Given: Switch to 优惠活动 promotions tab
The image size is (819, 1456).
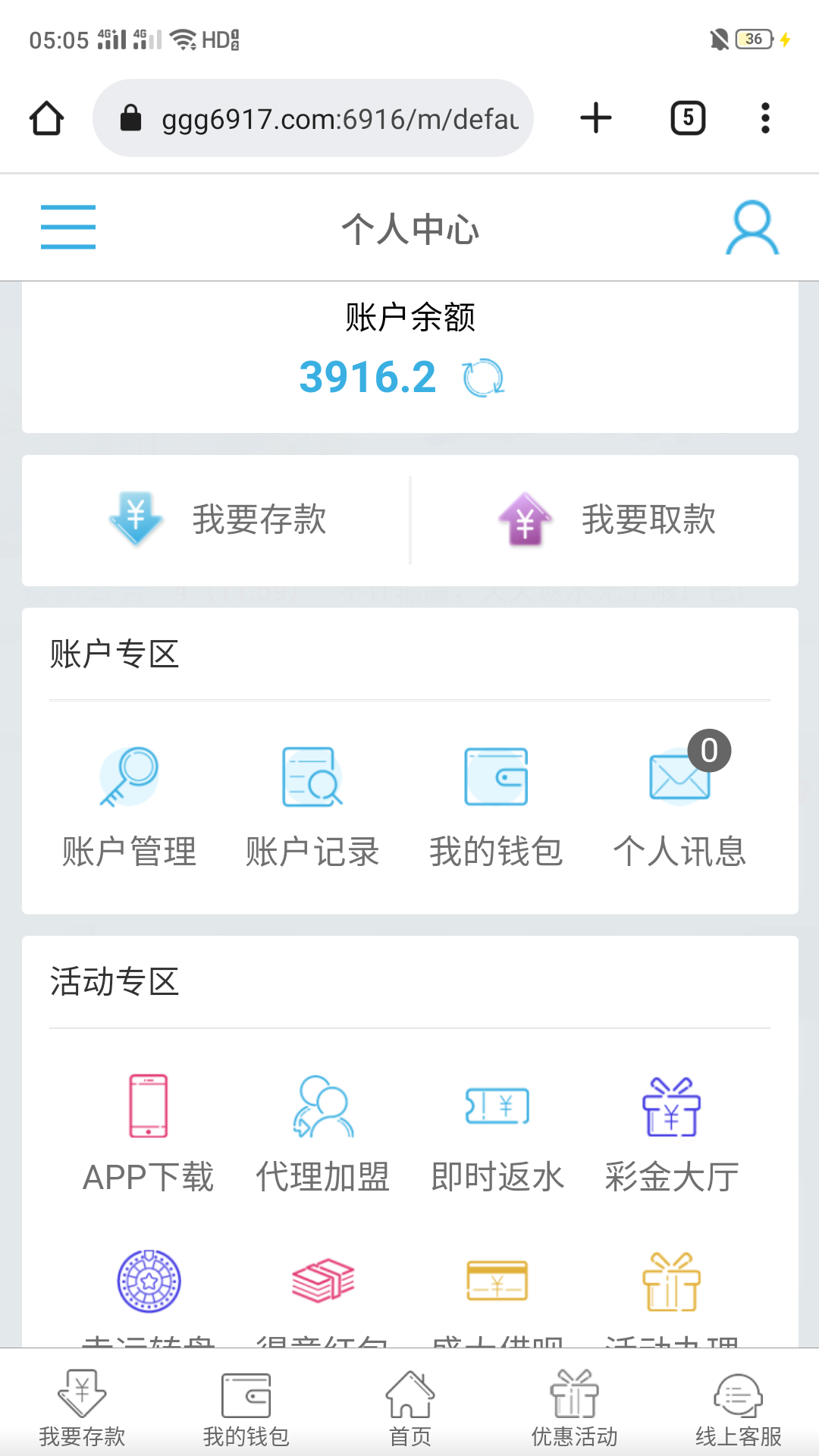Looking at the screenshot, I should point(574,1407).
